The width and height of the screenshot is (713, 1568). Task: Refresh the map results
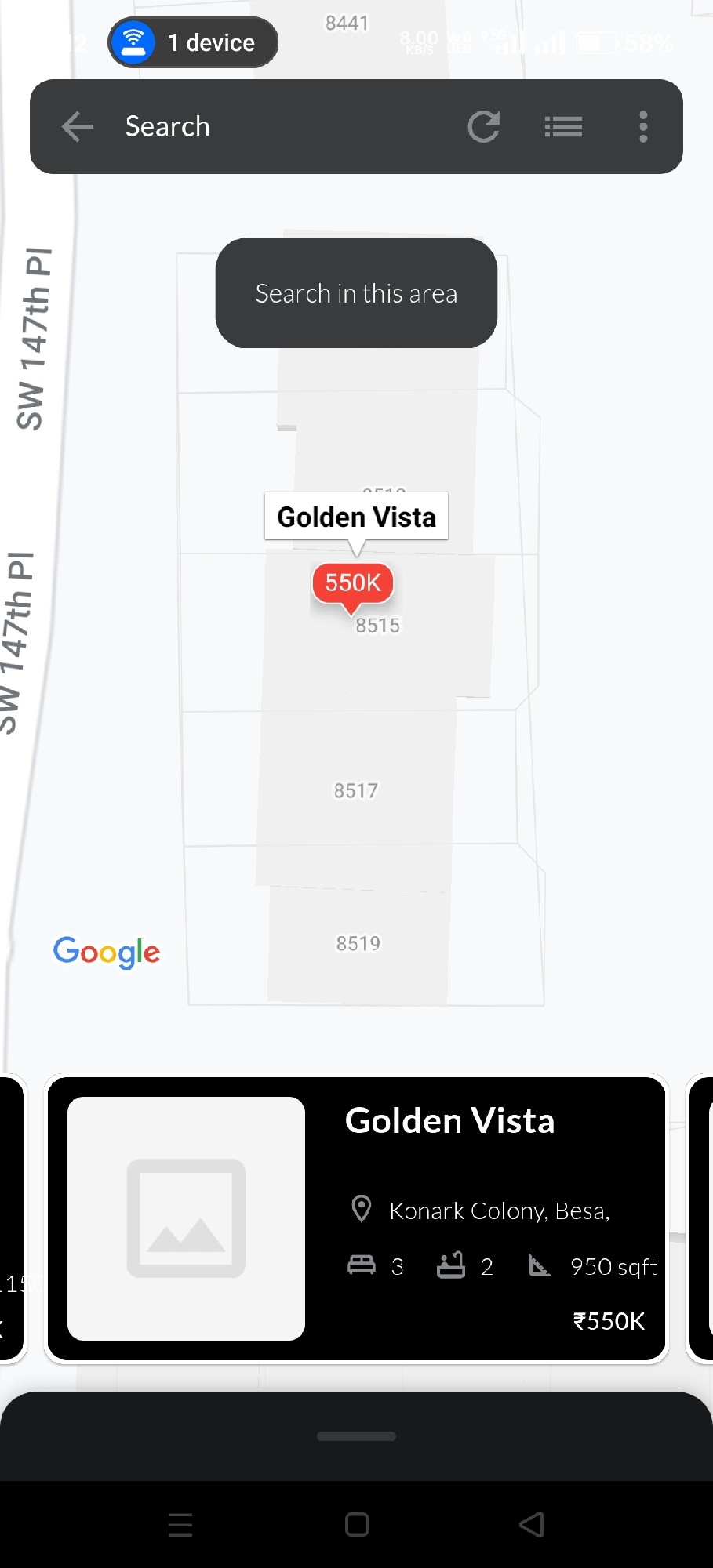pyautogui.click(x=483, y=126)
